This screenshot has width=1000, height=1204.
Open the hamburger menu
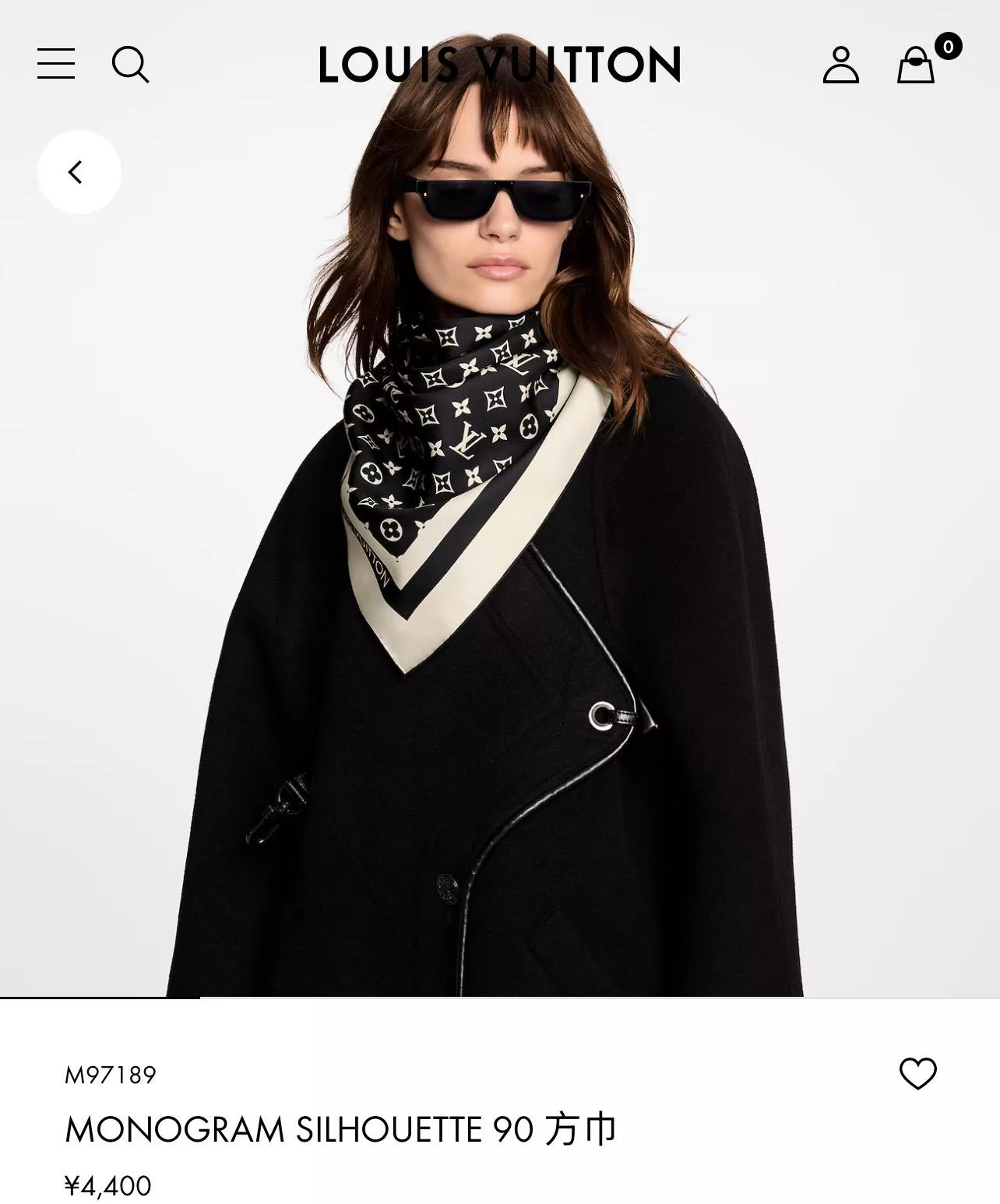pos(56,64)
